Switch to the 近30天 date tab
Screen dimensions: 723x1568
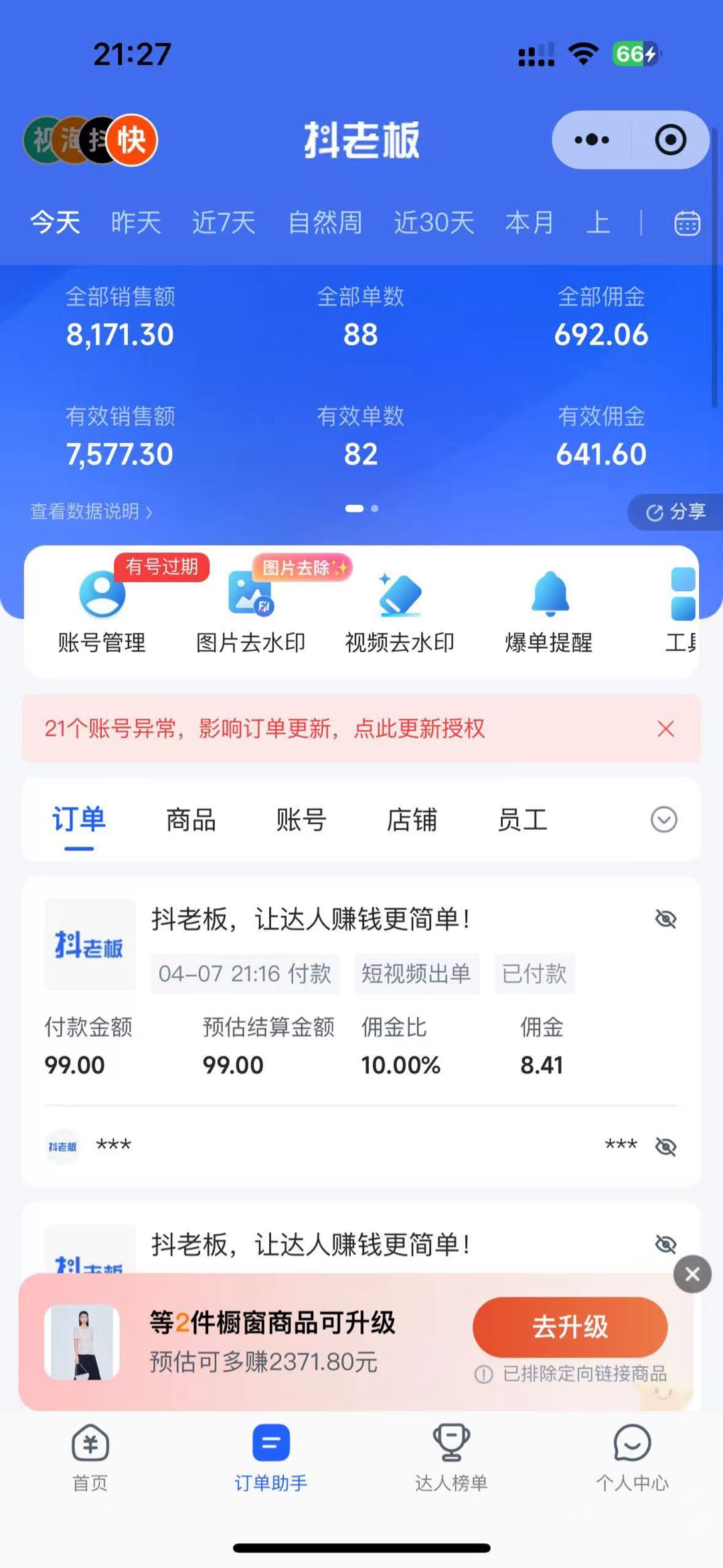tap(434, 223)
